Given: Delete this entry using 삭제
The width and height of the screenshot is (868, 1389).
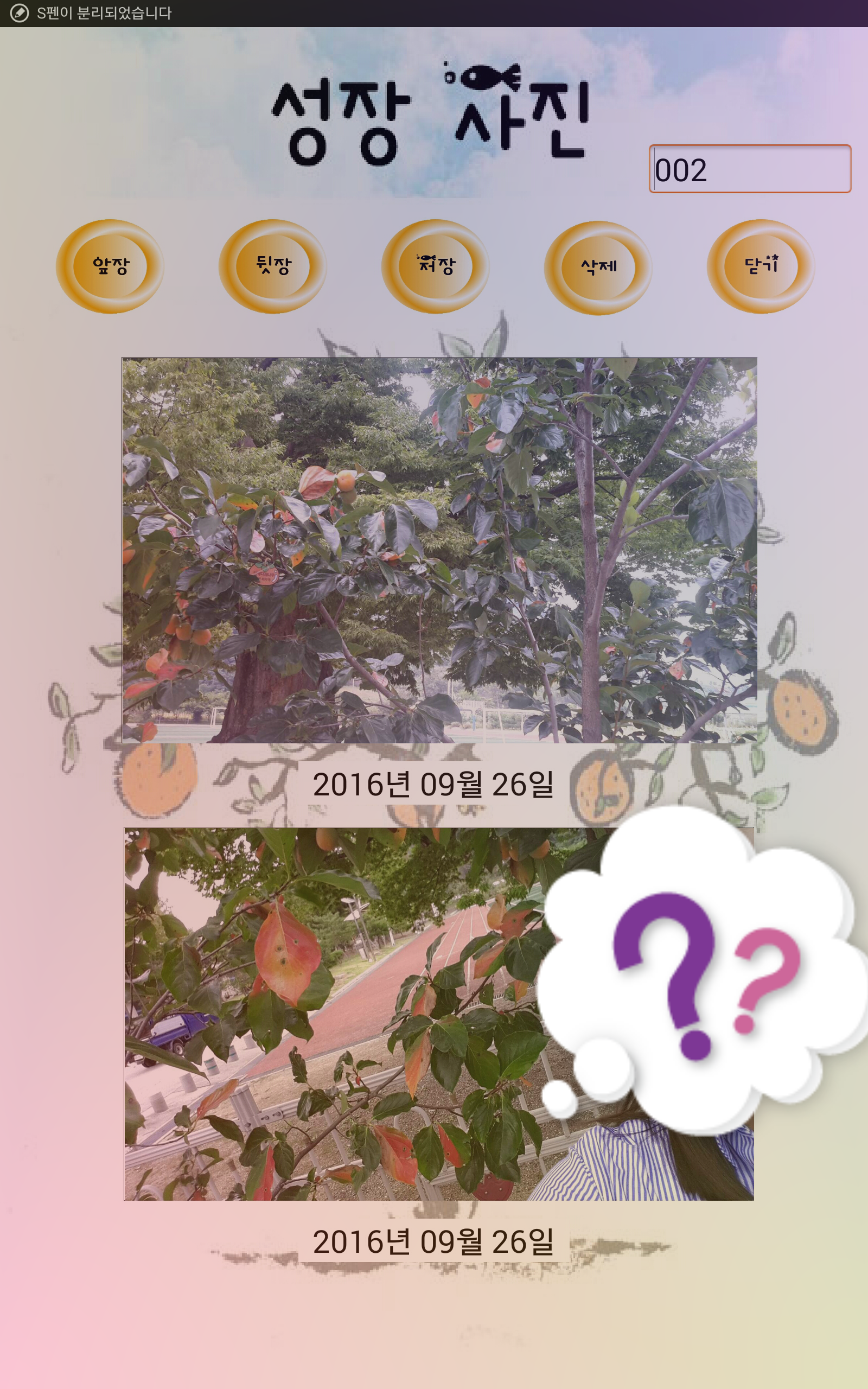Looking at the screenshot, I should 598,267.
